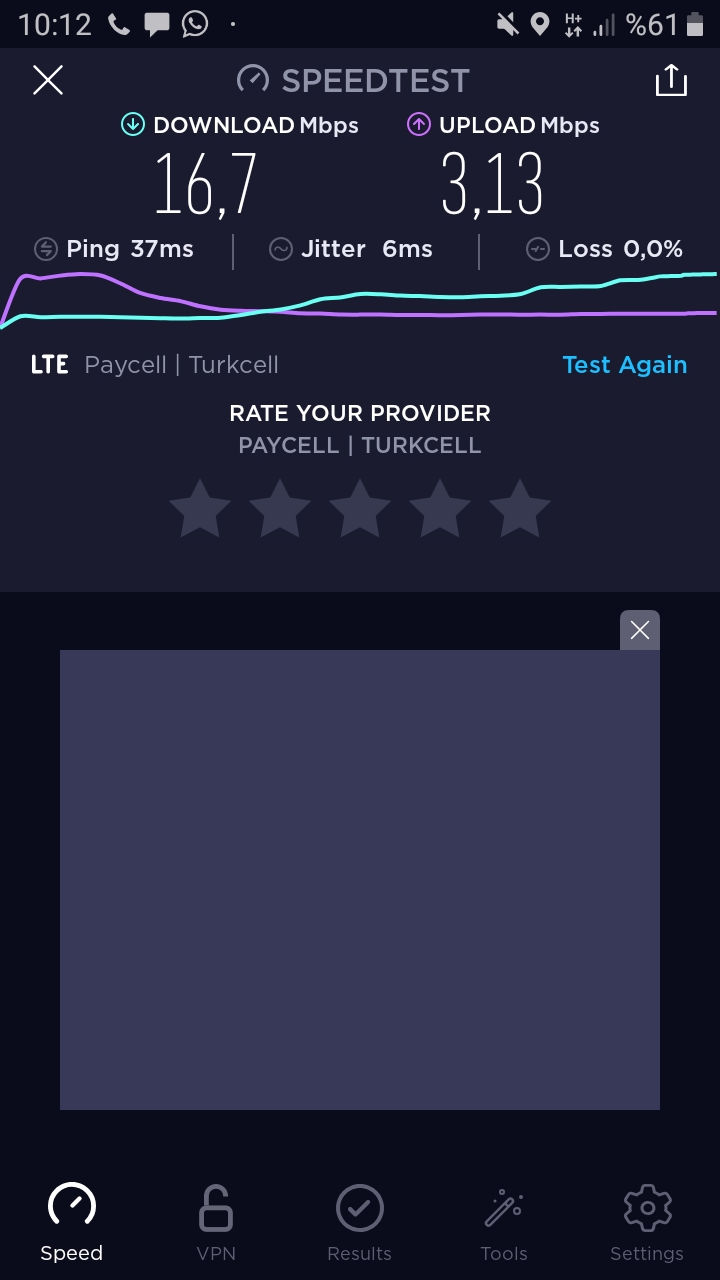This screenshot has width=720, height=1280.
Task: Give the provider two stars
Action: click(x=280, y=508)
